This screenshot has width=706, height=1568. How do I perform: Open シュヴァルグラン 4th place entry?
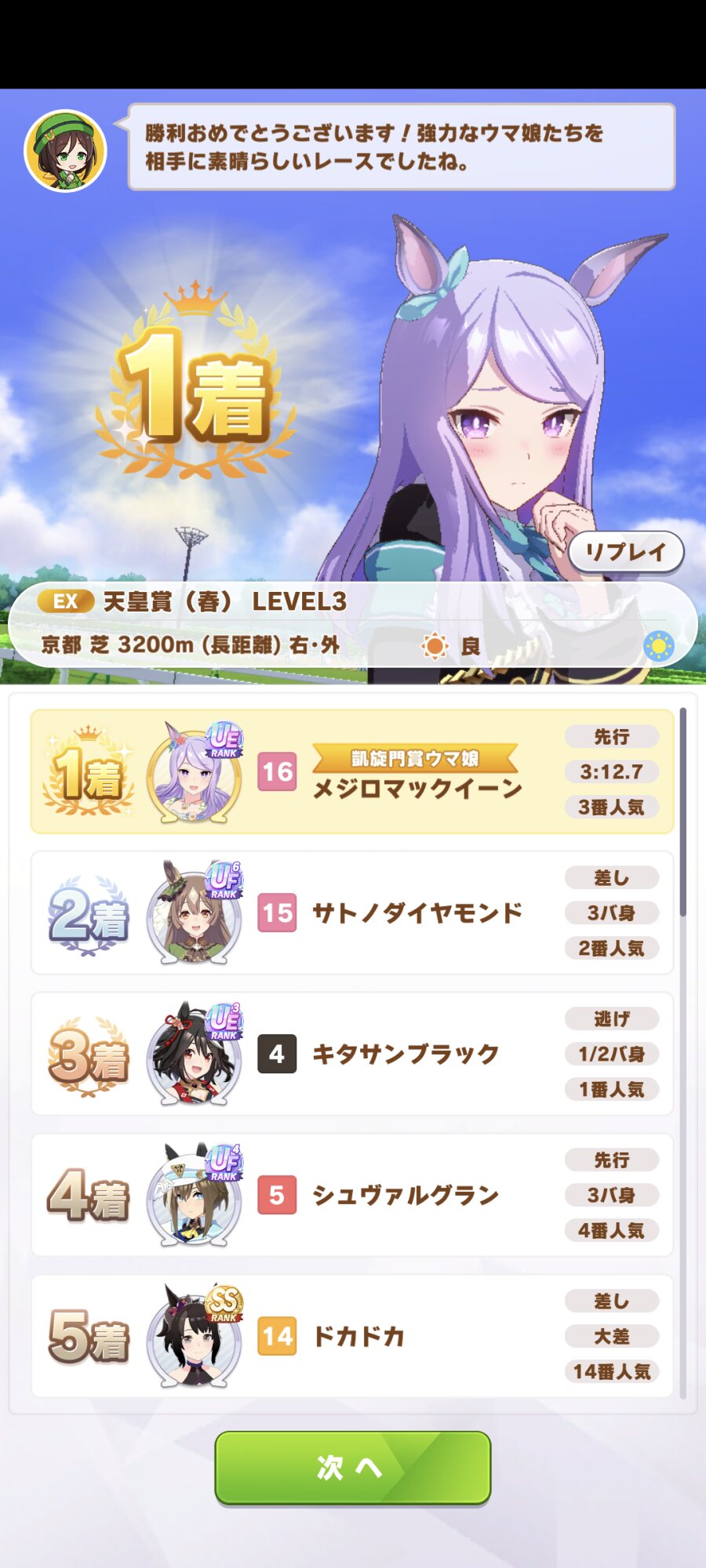point(351,1195)
